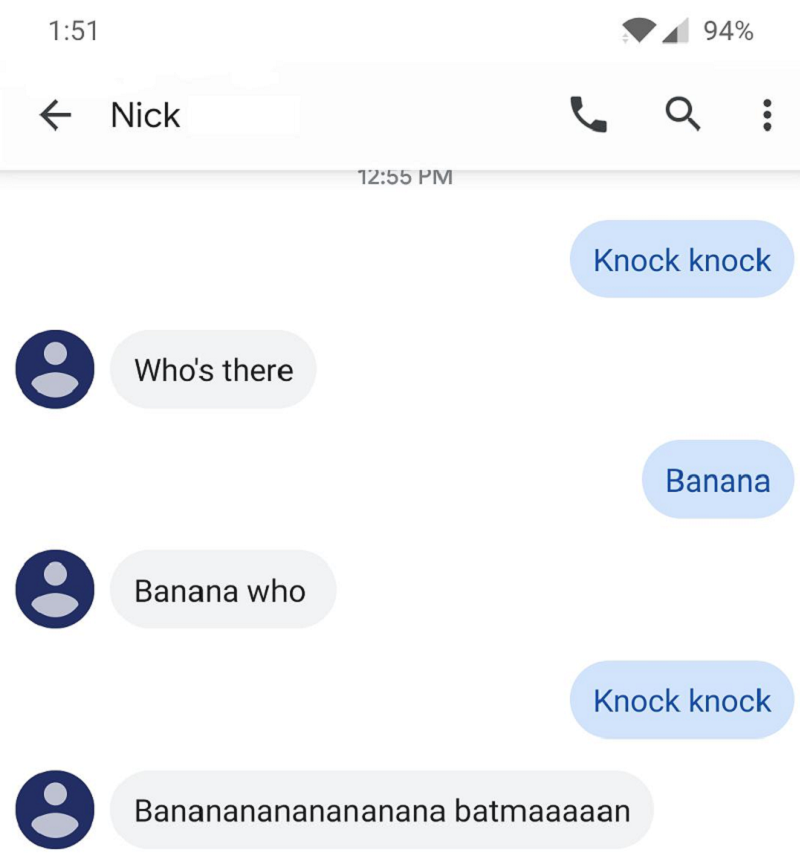This screenshot has width=800, height=868.
Task: Open the three-dot overflow menu
Action: (x=767, y=116)
